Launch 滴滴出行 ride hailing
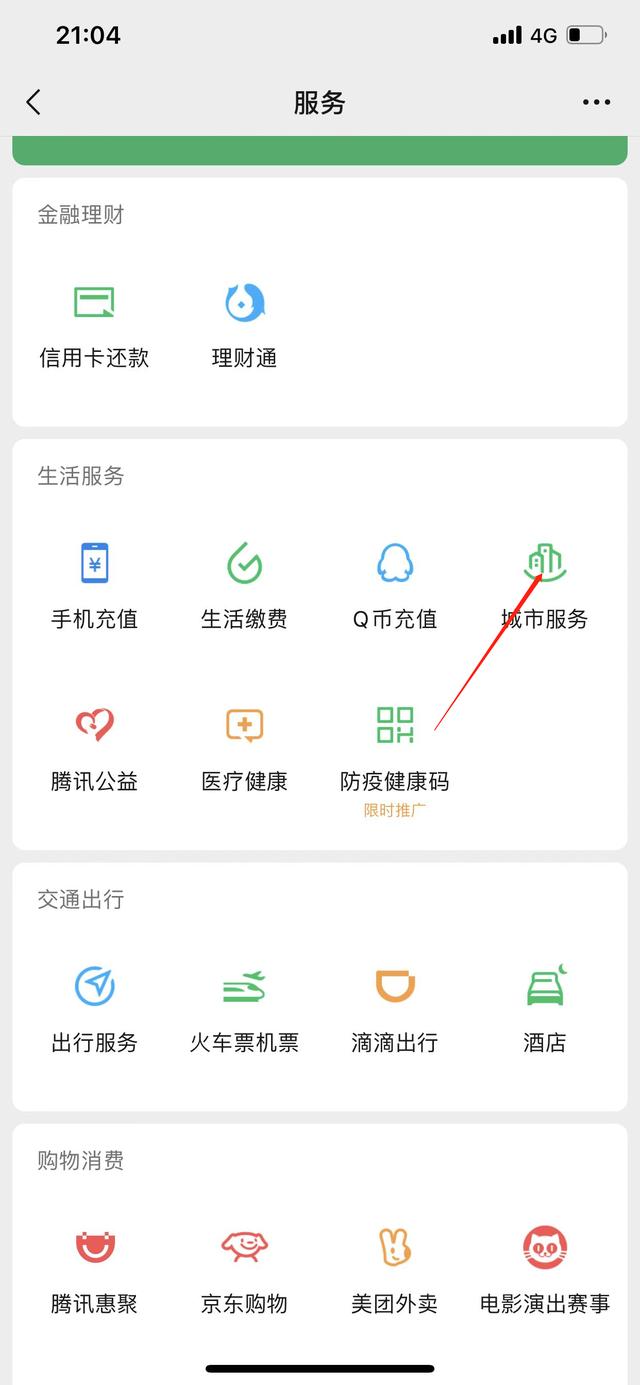640x1385 pixels. click(395, 1010)
